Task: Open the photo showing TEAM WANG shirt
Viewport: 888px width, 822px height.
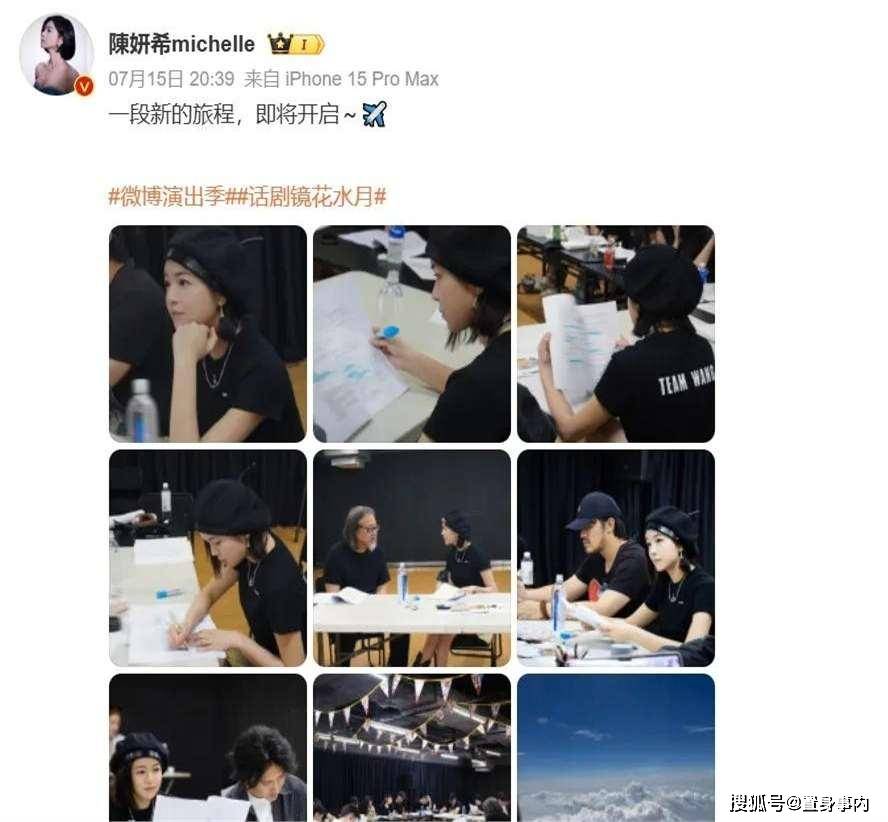Action: (x=615, y=334)
